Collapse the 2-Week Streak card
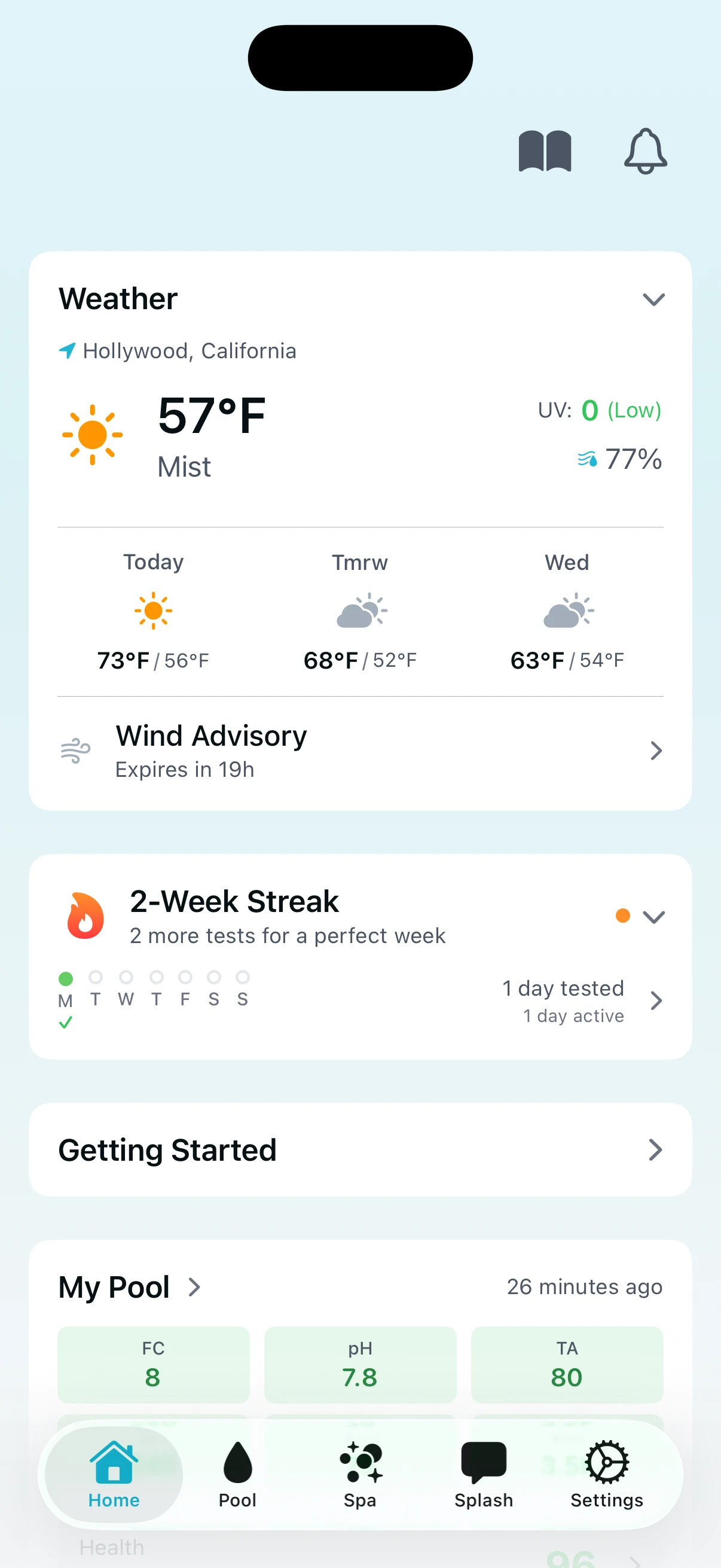721x1568 pixels. click(x=653, y=917)
